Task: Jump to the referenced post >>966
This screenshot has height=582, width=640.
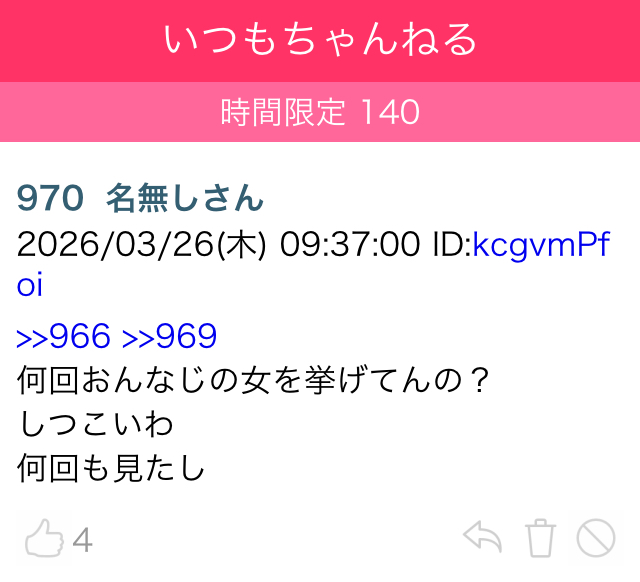Action: pyautogui.click(x=63, y=337)
